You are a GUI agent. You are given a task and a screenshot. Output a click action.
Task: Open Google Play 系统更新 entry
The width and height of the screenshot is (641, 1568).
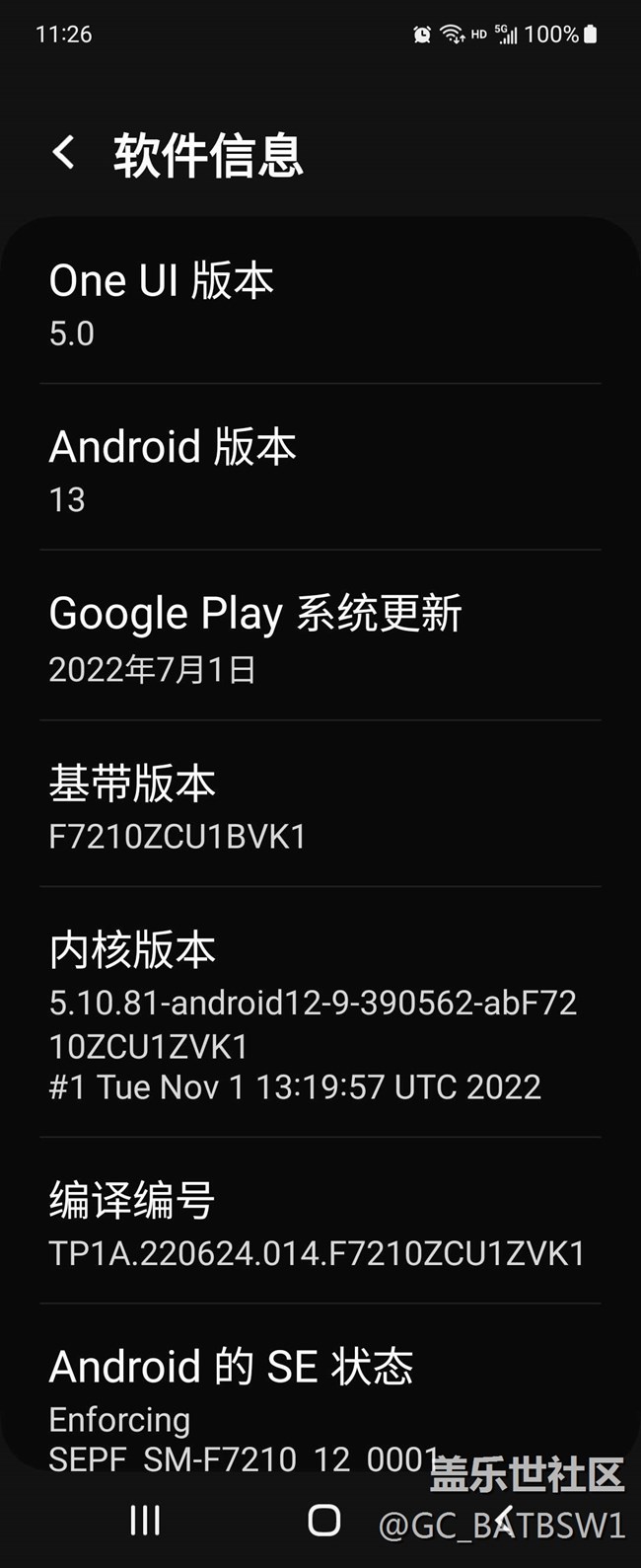320,637
